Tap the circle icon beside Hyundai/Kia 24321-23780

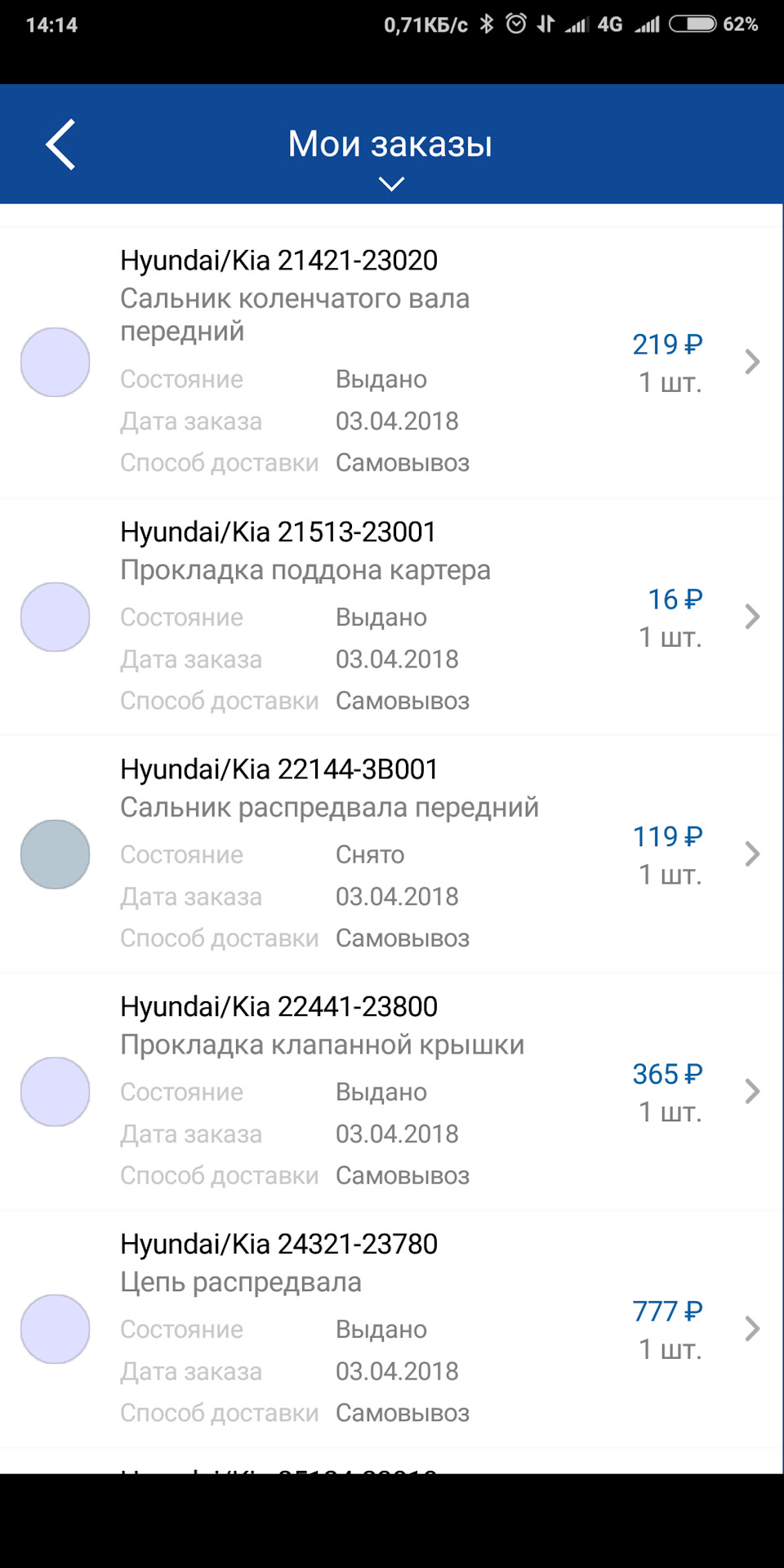click(x=55, y=1329)
